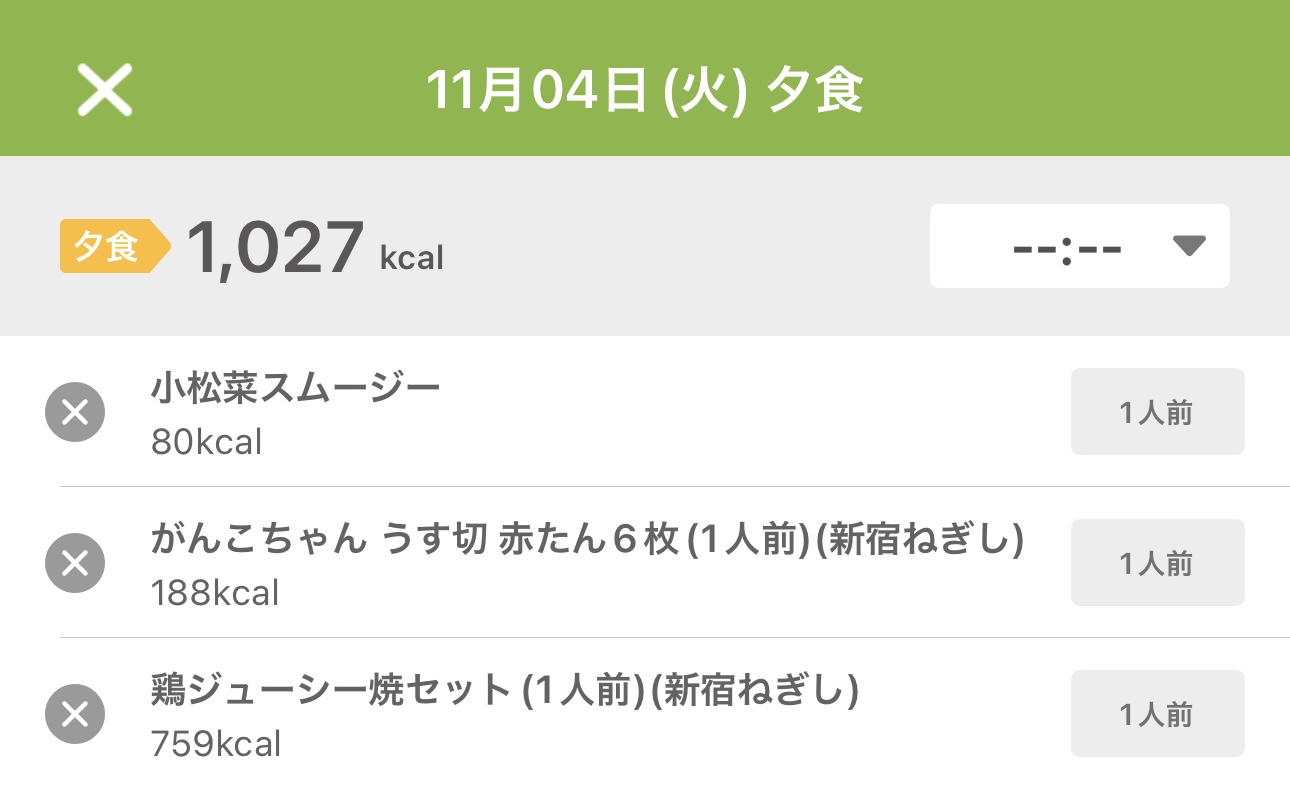Edit portion of がんこちゃん うす切 赤たん
The image size is (1290, 787).
tap(1157, 562)
